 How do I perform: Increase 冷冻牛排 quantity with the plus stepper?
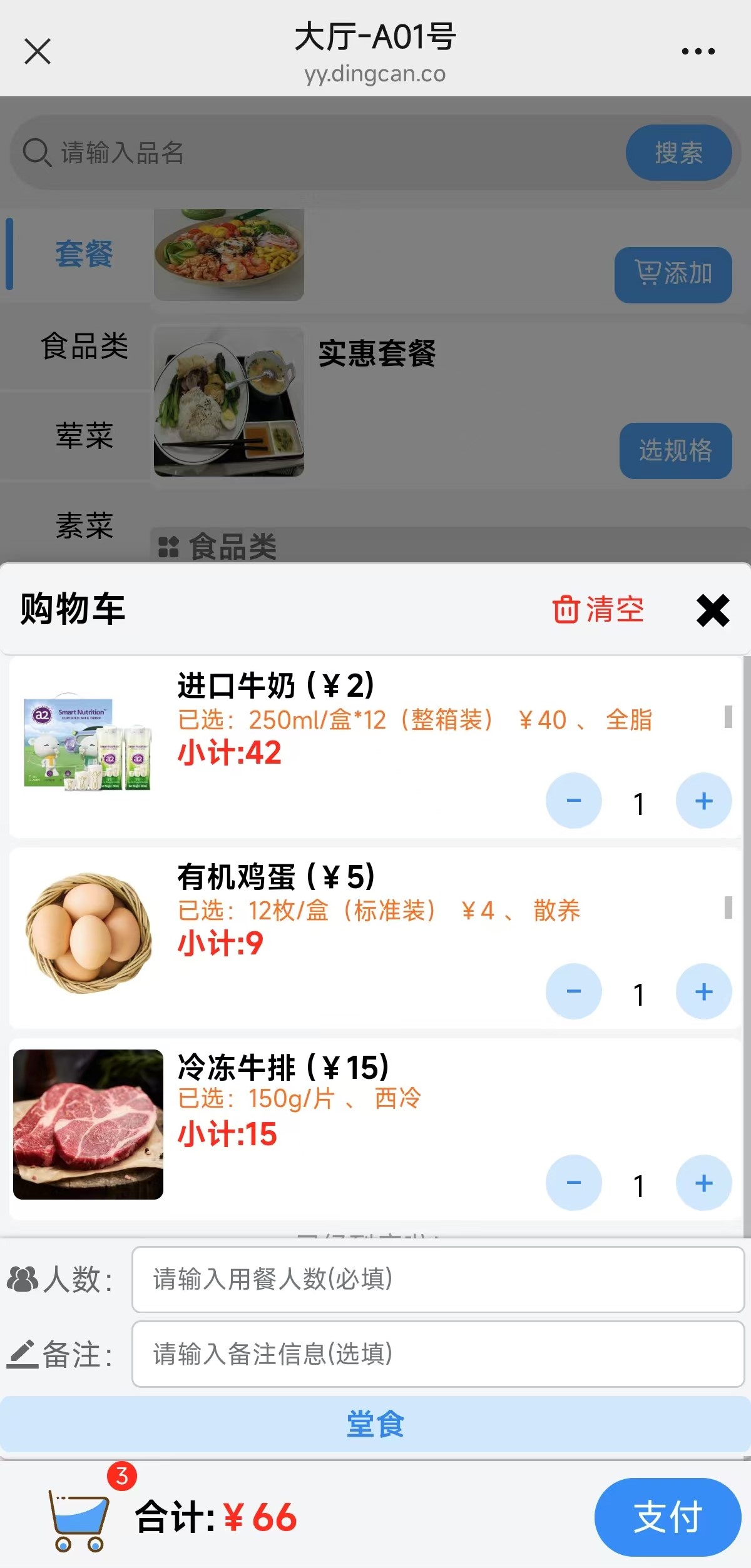click(x=703, y=1183)
